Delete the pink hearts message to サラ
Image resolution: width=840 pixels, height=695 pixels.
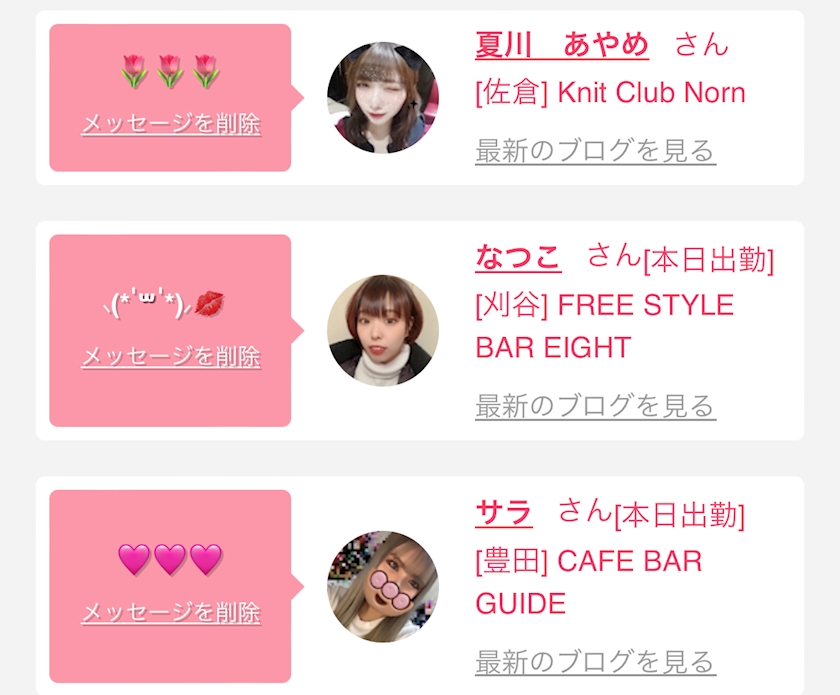170,613
